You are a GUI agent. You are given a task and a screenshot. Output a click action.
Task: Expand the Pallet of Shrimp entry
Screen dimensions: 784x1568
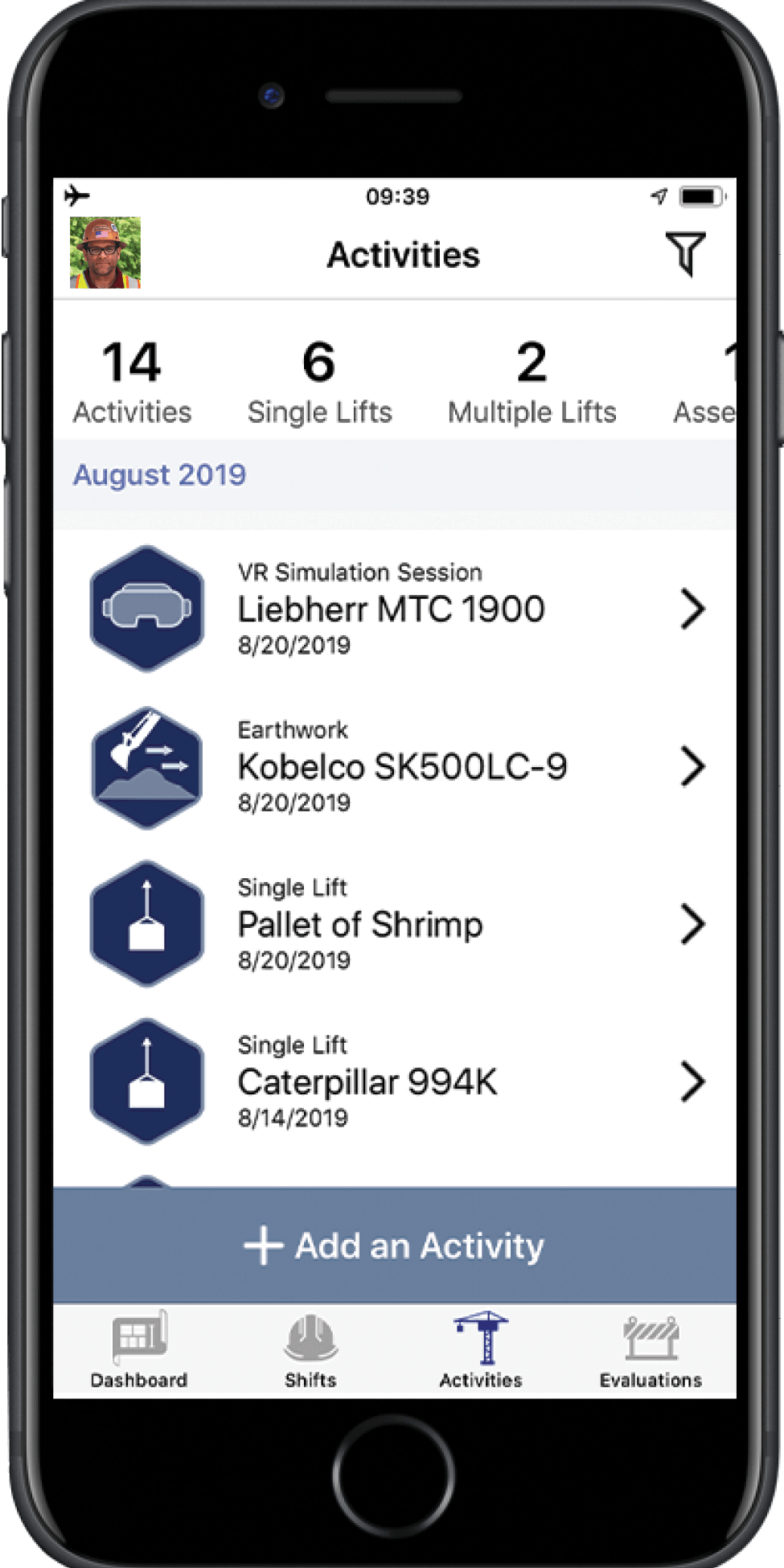tap(692, 925)
